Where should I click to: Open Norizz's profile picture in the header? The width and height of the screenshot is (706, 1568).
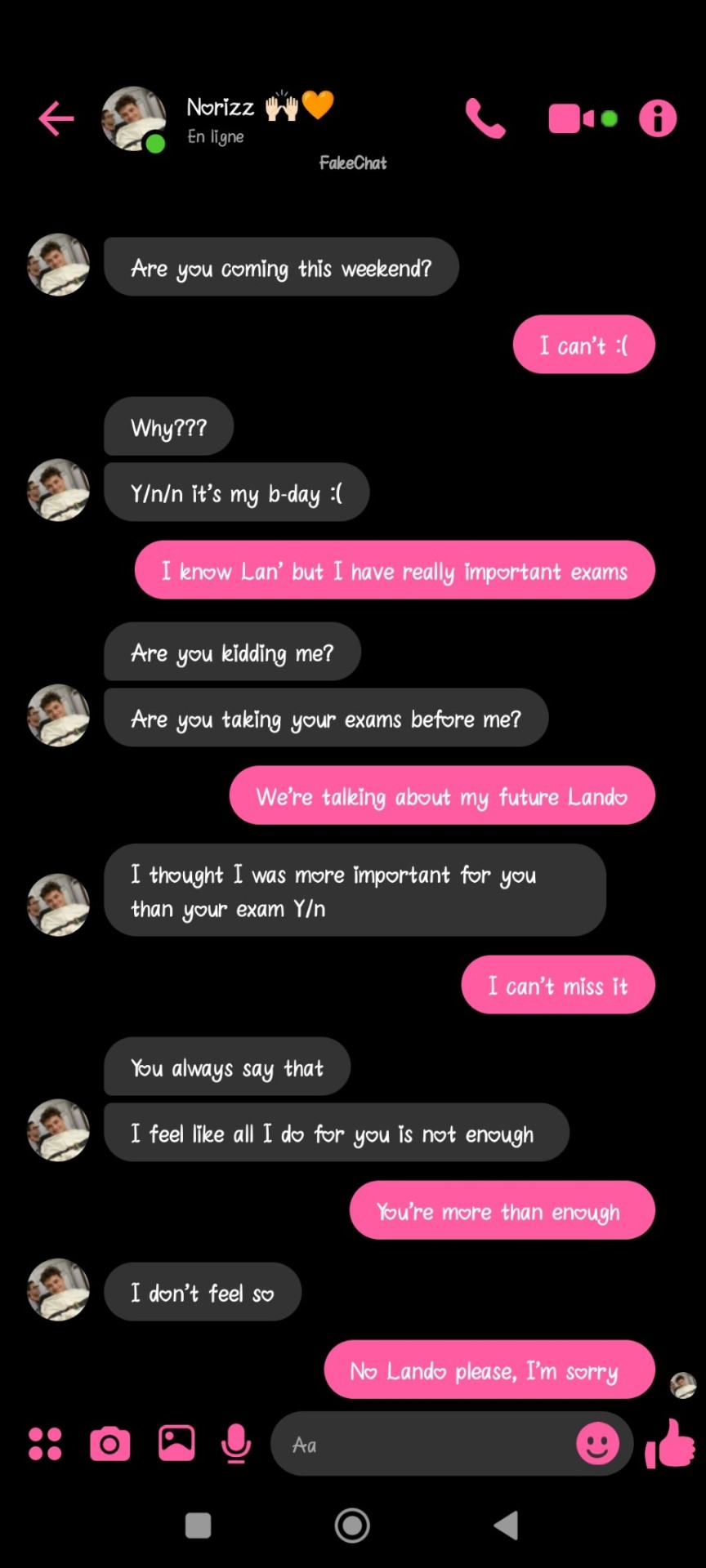(132, 119)
